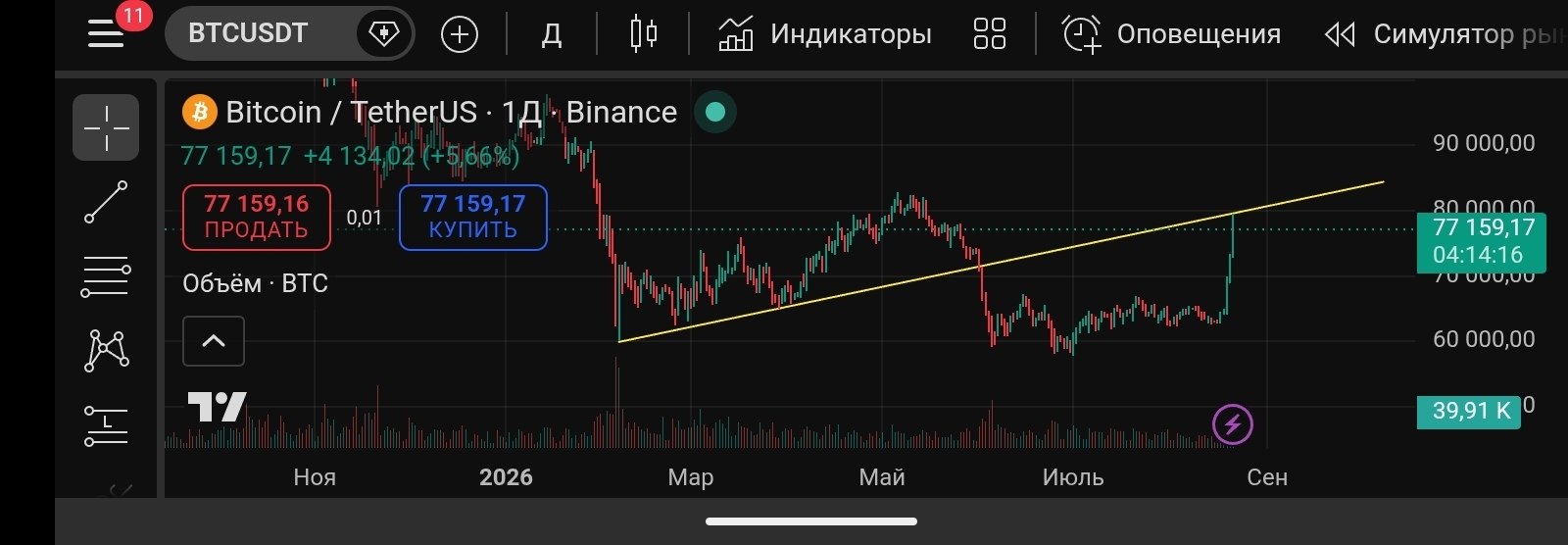Collapse the indicator legend with chevron arrow
This screenshot has height=545, width=1568.
pyautogui.click(x=214, y=341)
